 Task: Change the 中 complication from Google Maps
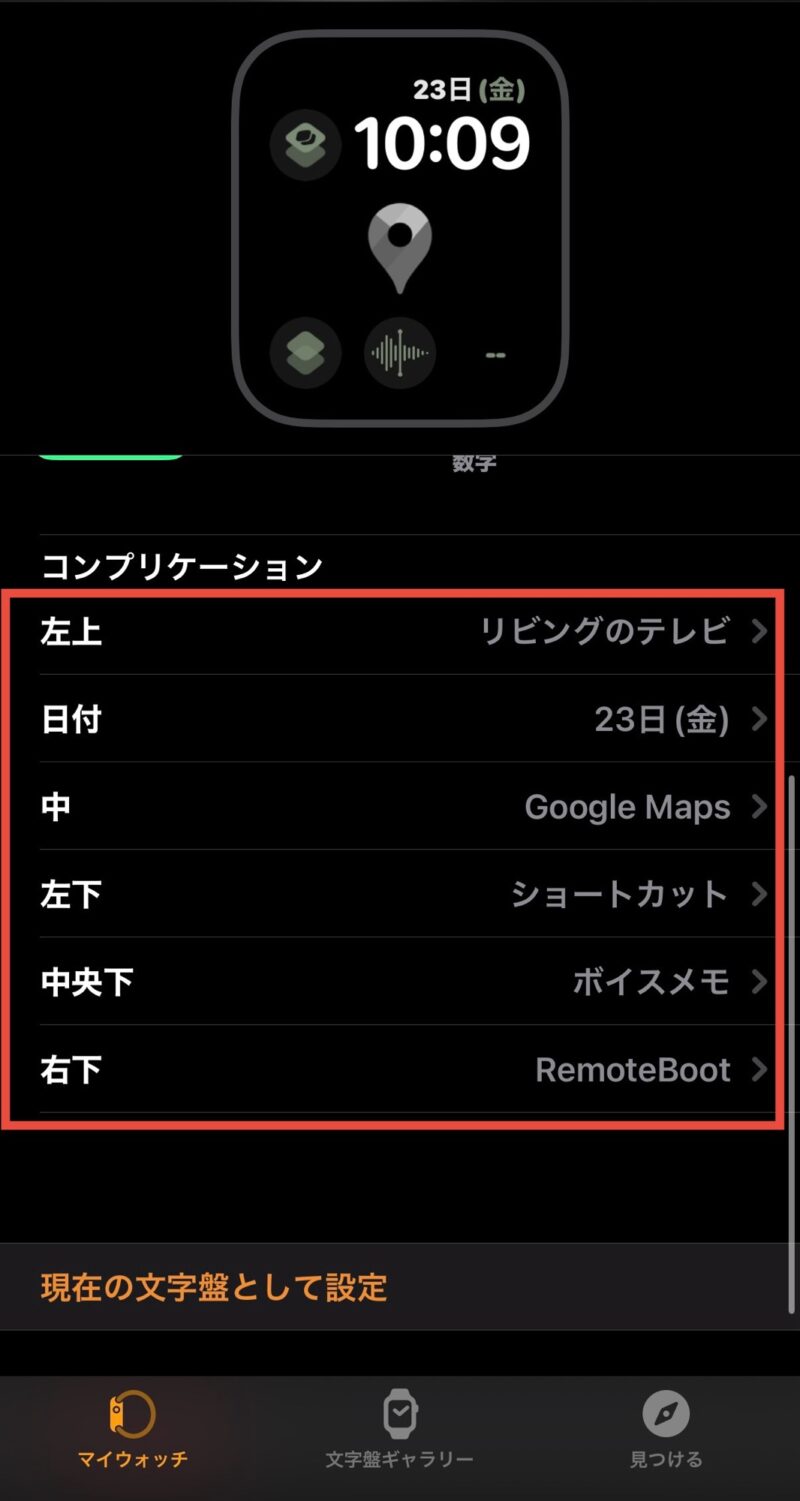(400, 807)
